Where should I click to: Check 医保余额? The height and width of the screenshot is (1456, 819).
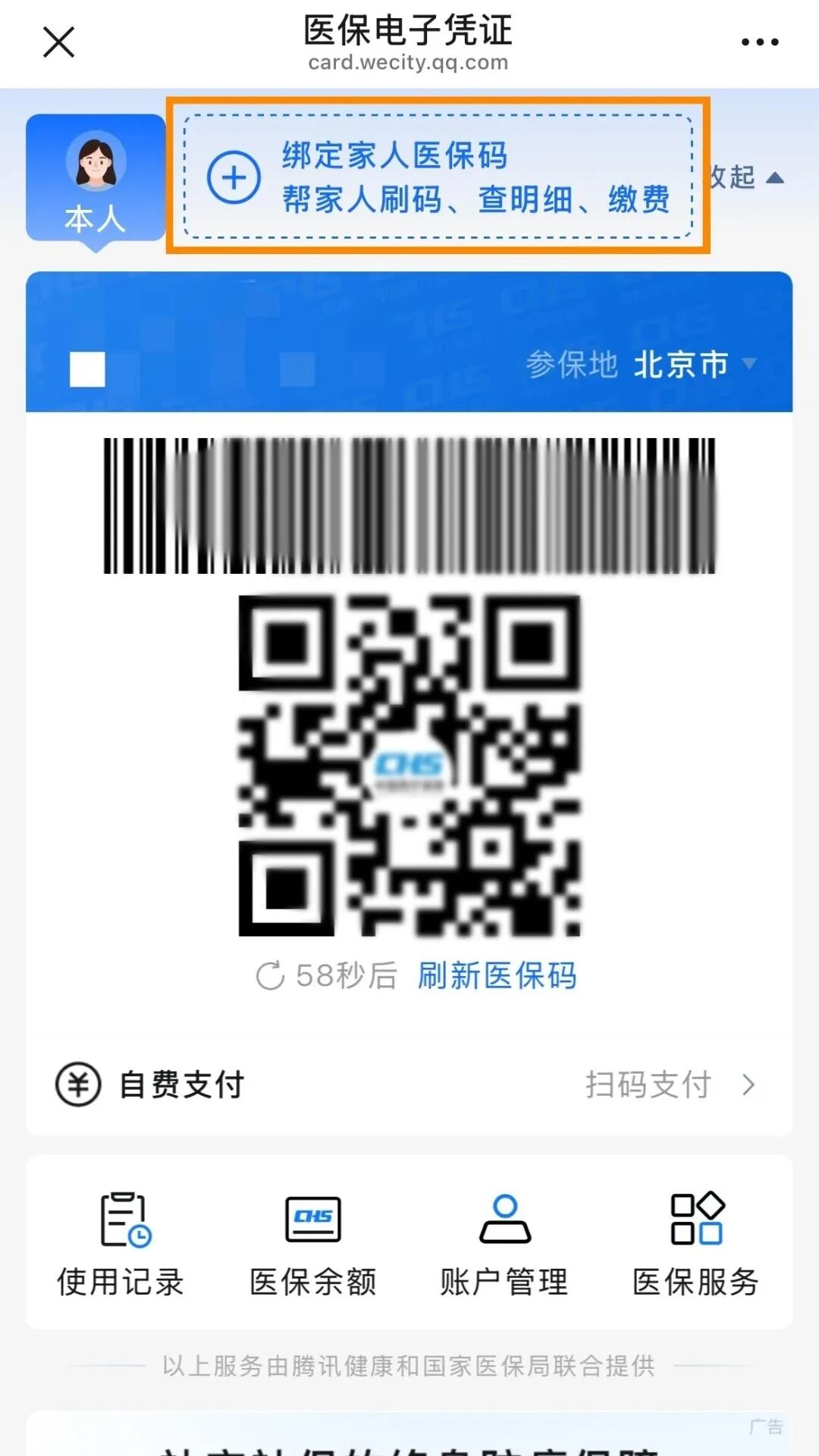[x=313, y=1243]
